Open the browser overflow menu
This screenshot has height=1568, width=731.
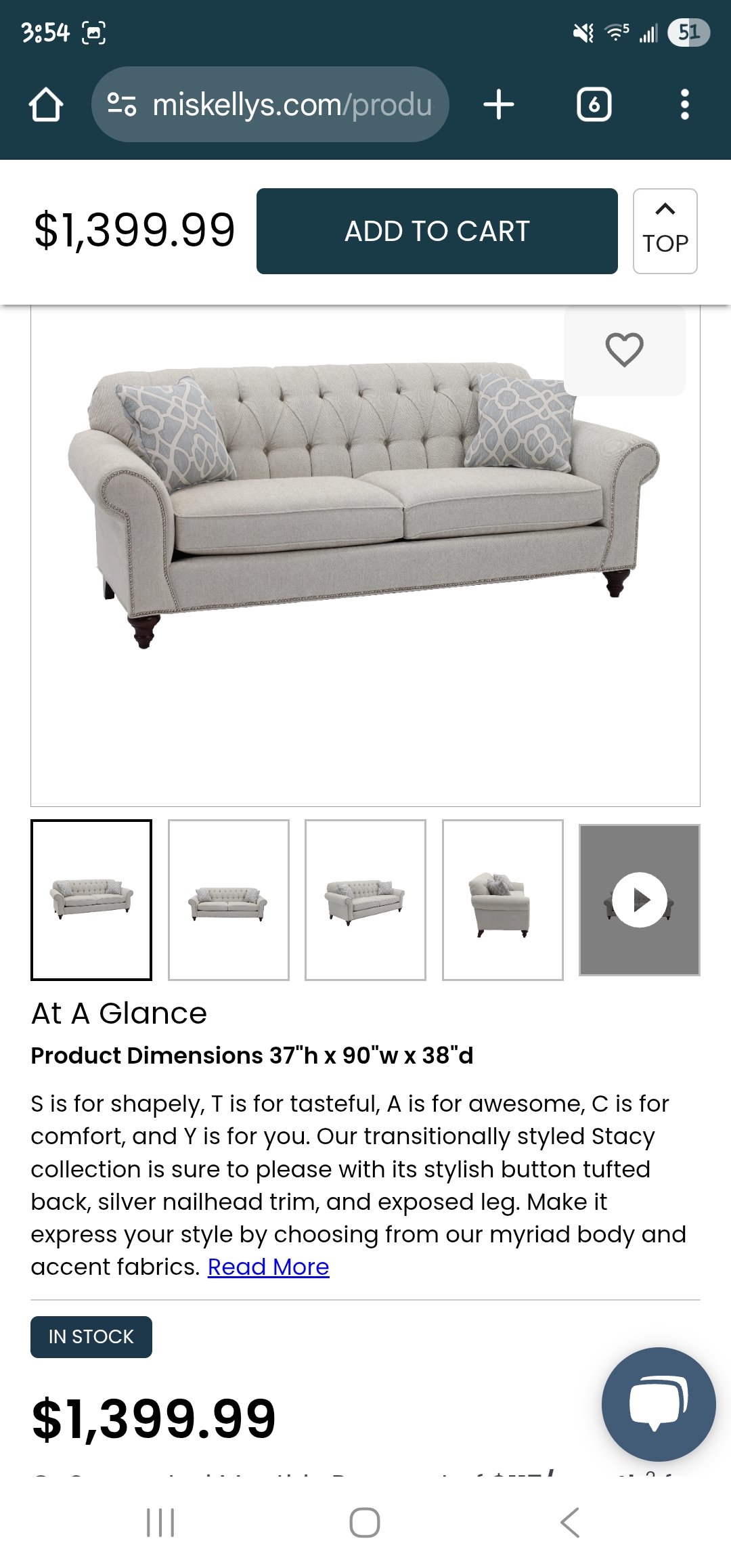pyautogui.click(x=684, y=105)
